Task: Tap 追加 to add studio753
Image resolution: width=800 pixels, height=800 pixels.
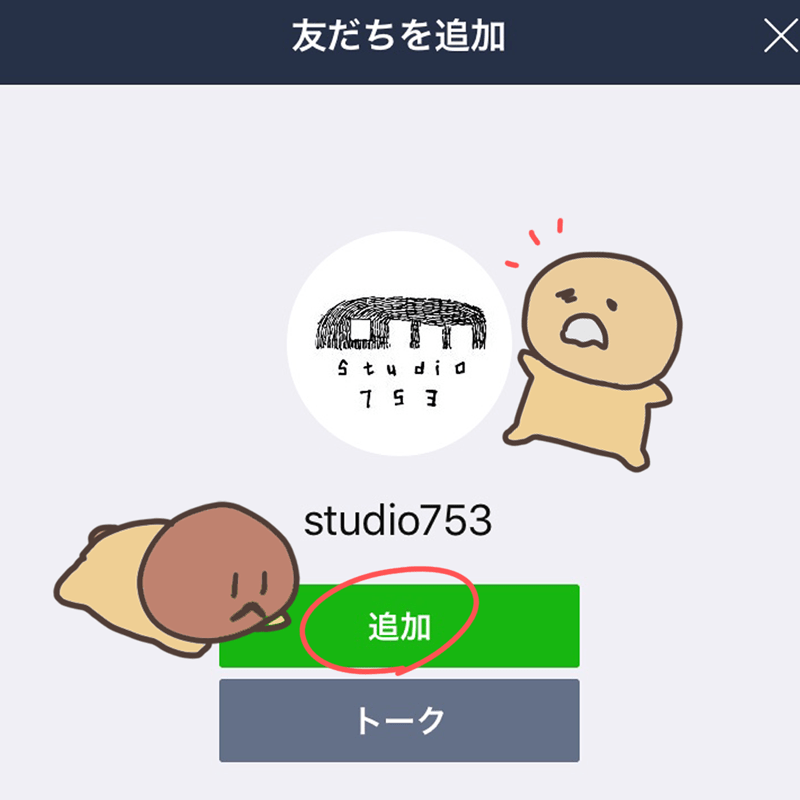Action: (x=400, y=626)
